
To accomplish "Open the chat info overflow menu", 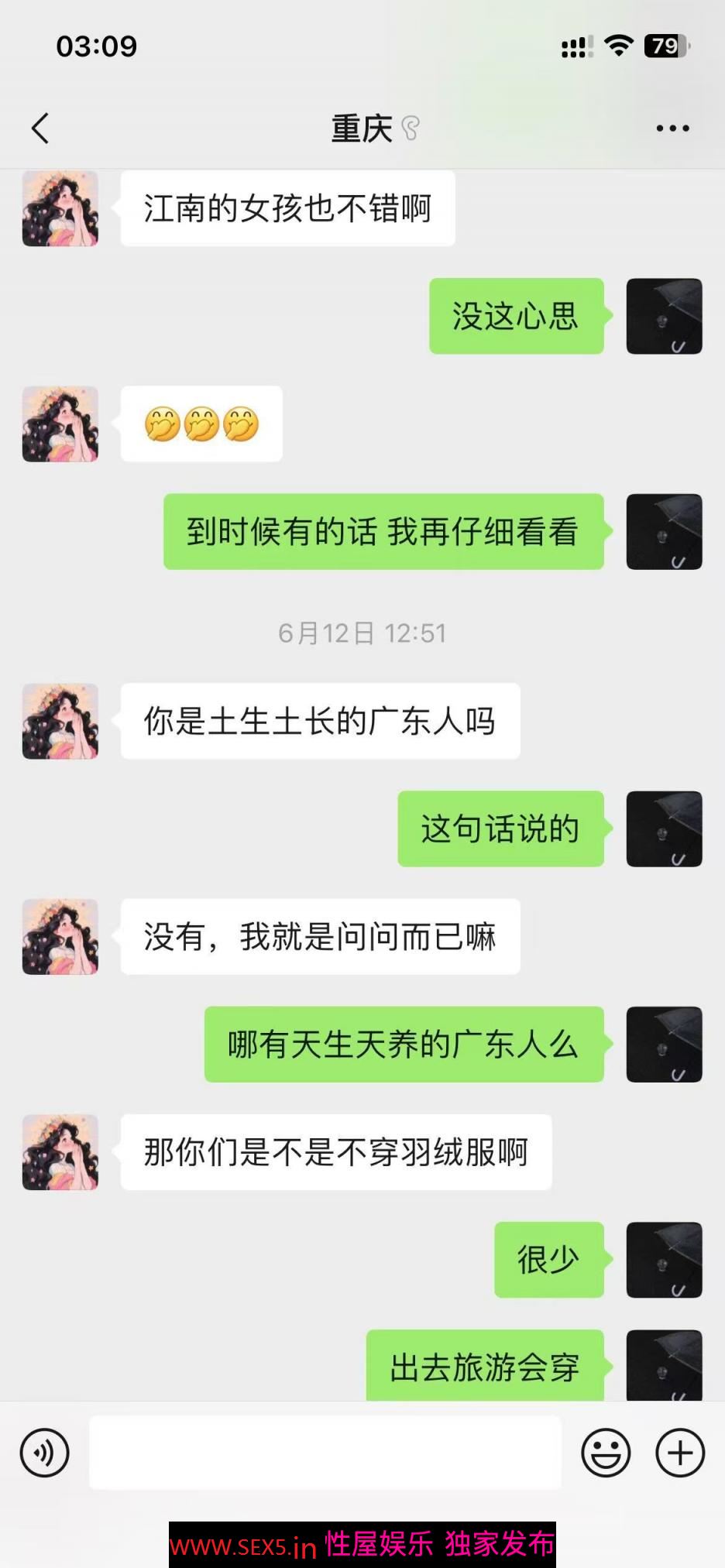I will (x=672, y=129).
